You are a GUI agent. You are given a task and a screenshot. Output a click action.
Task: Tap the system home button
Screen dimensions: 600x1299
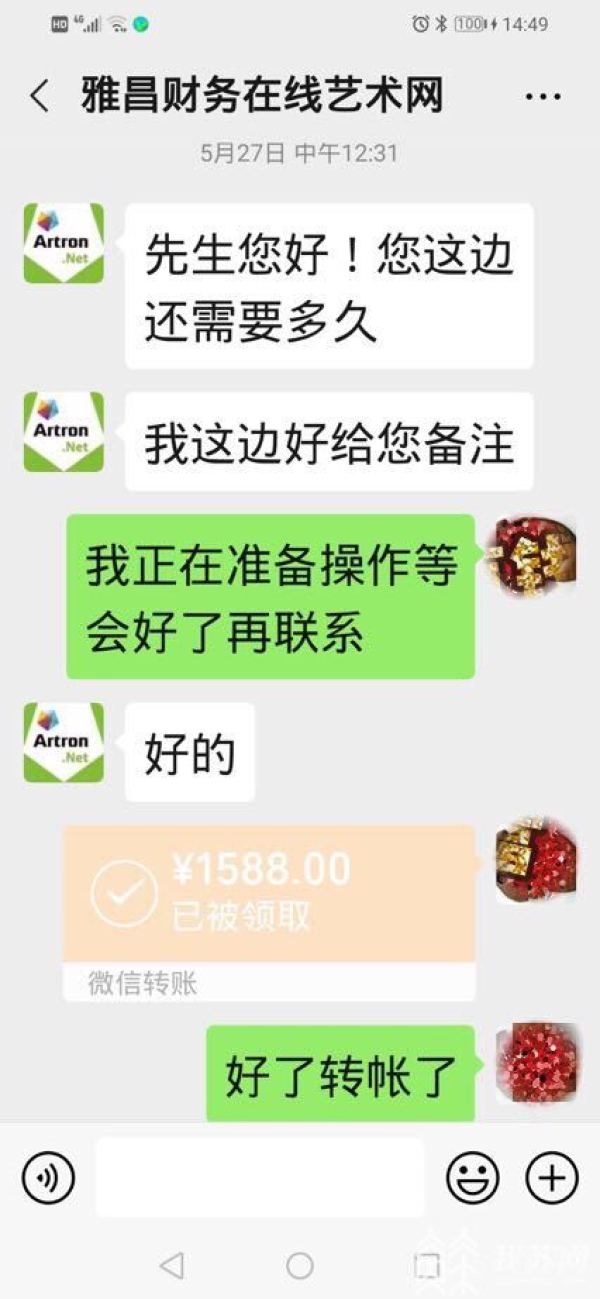(299, 1265)
